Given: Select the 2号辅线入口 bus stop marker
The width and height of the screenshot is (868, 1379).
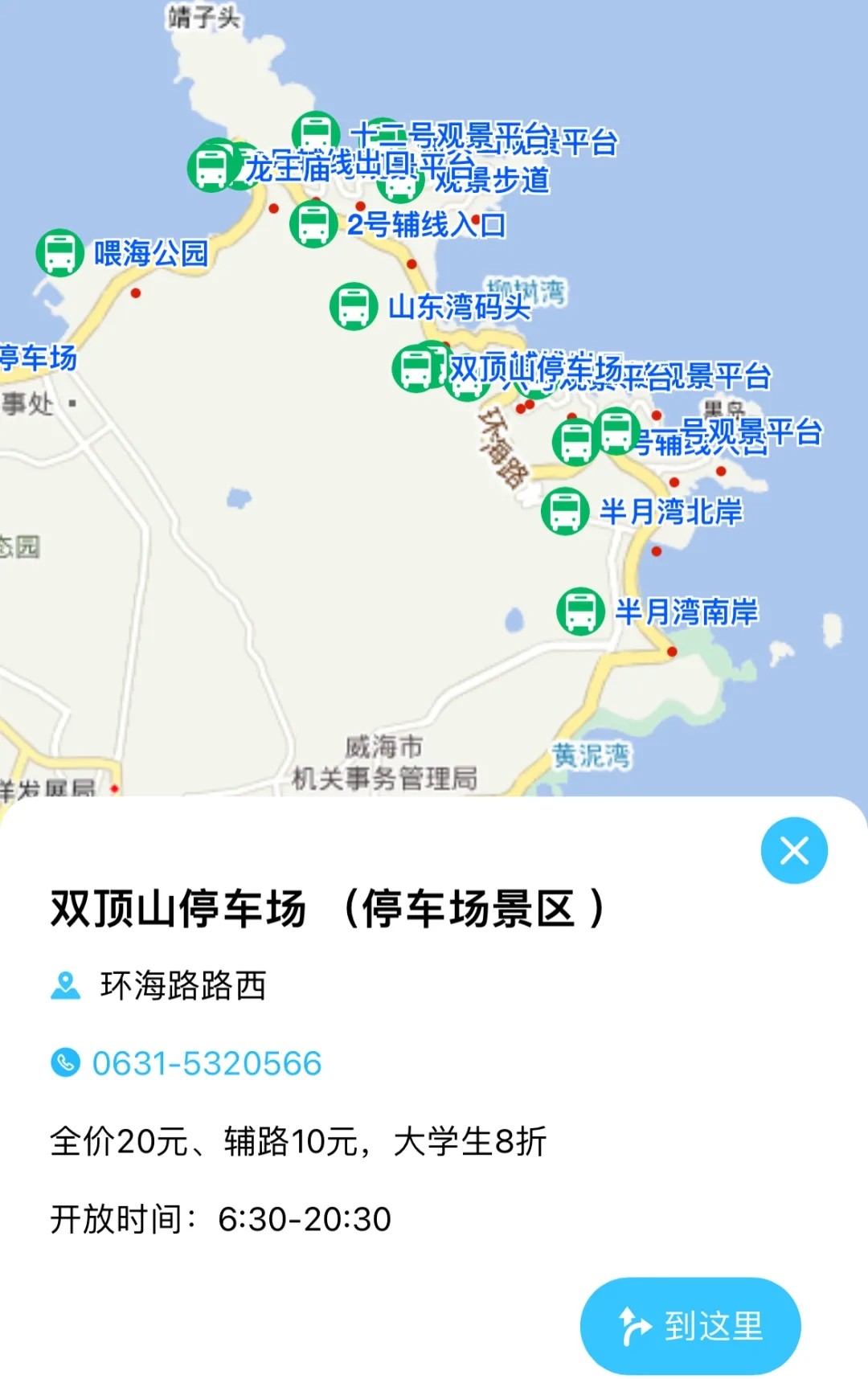Looking at the screenshot, I should [x=313, y=224].
